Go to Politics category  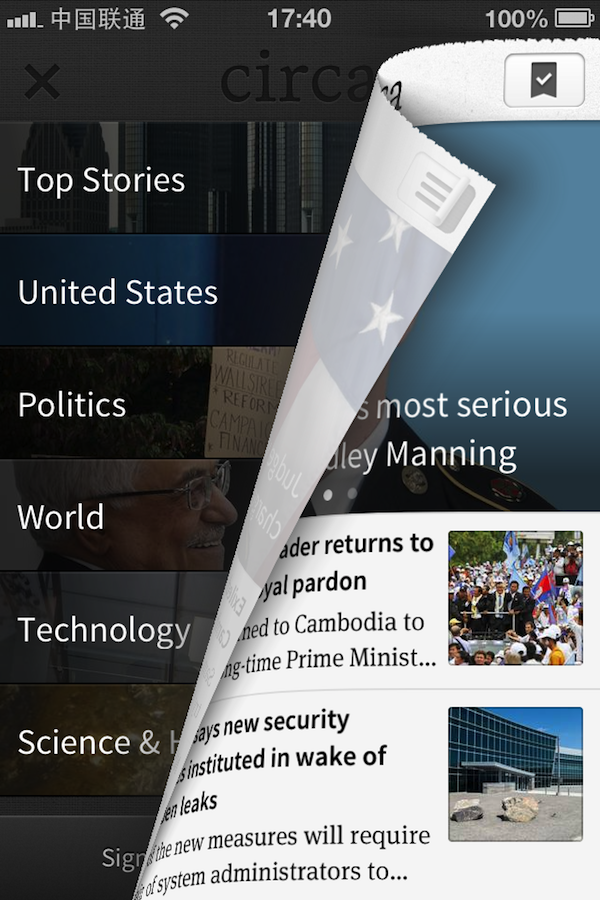(72, 405)
